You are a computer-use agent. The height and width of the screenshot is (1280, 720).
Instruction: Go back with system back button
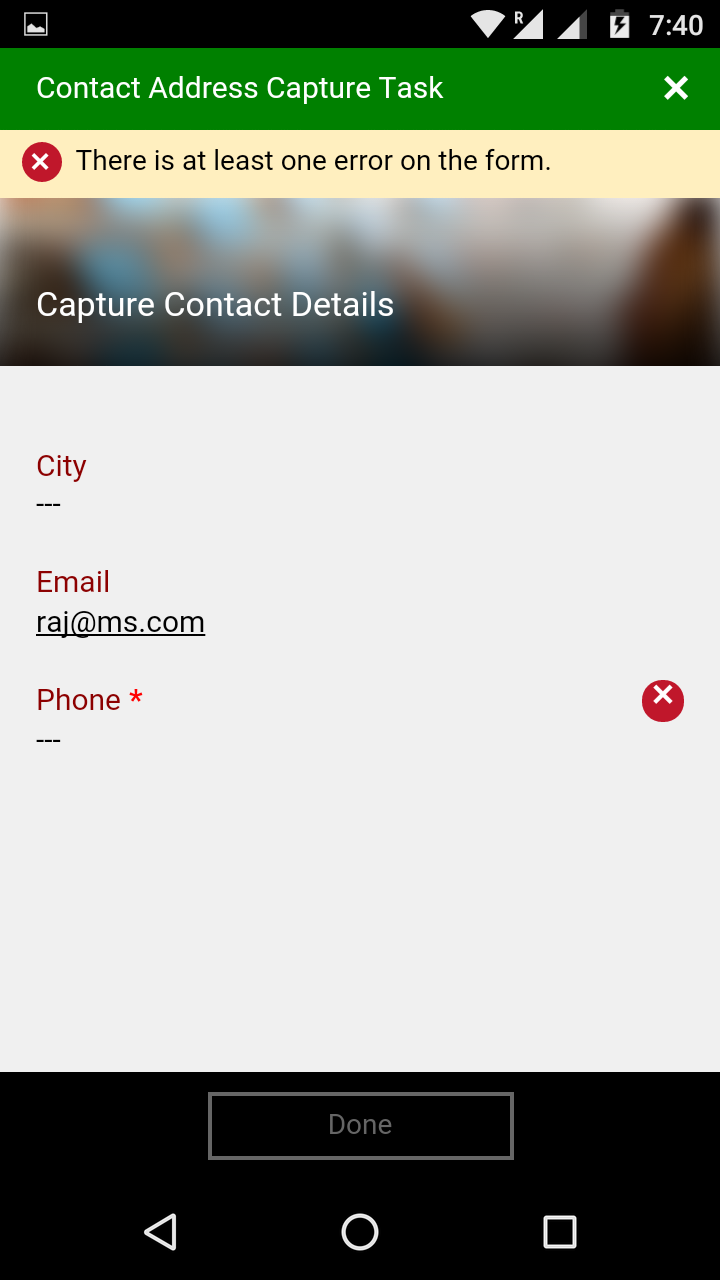point(161,1232)
